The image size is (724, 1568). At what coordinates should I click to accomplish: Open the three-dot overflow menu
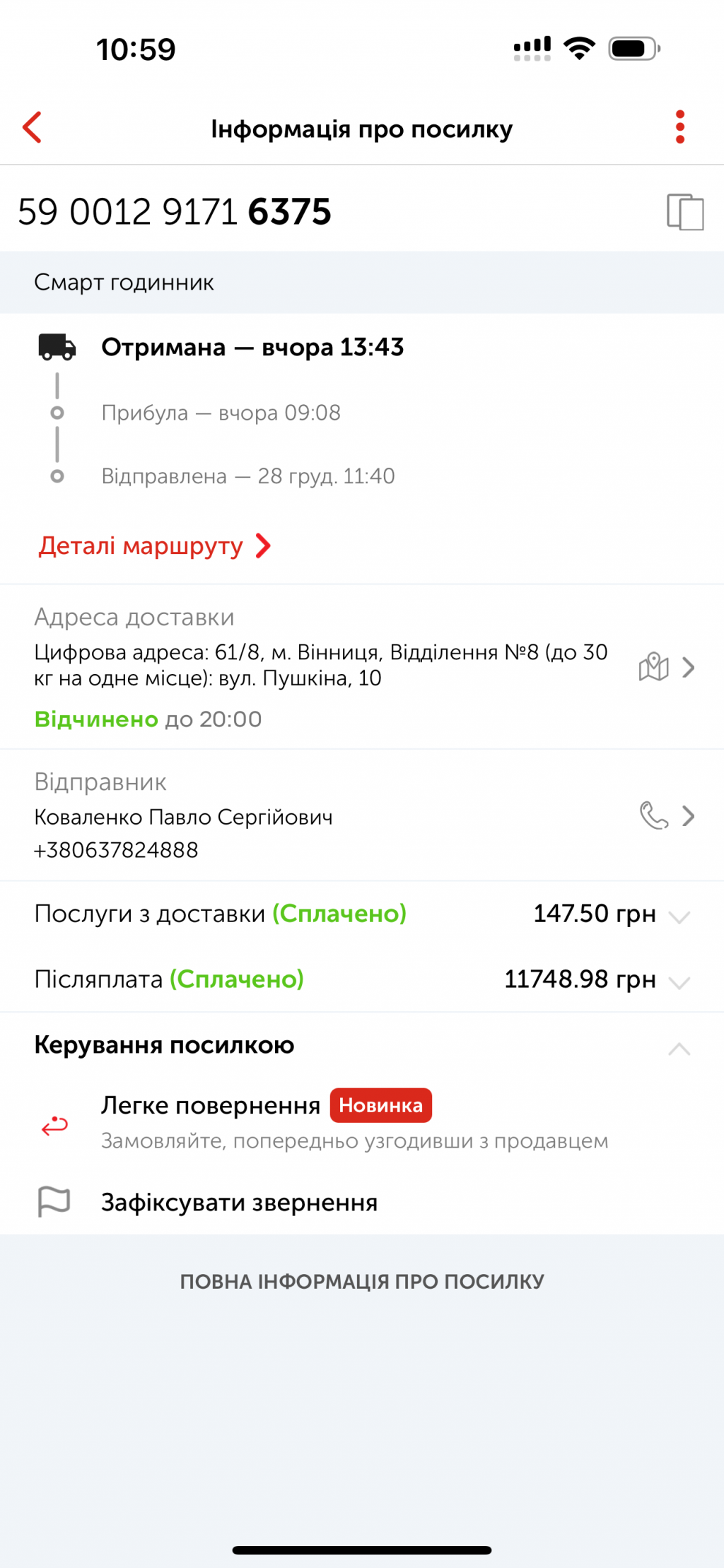coord(679,127)
